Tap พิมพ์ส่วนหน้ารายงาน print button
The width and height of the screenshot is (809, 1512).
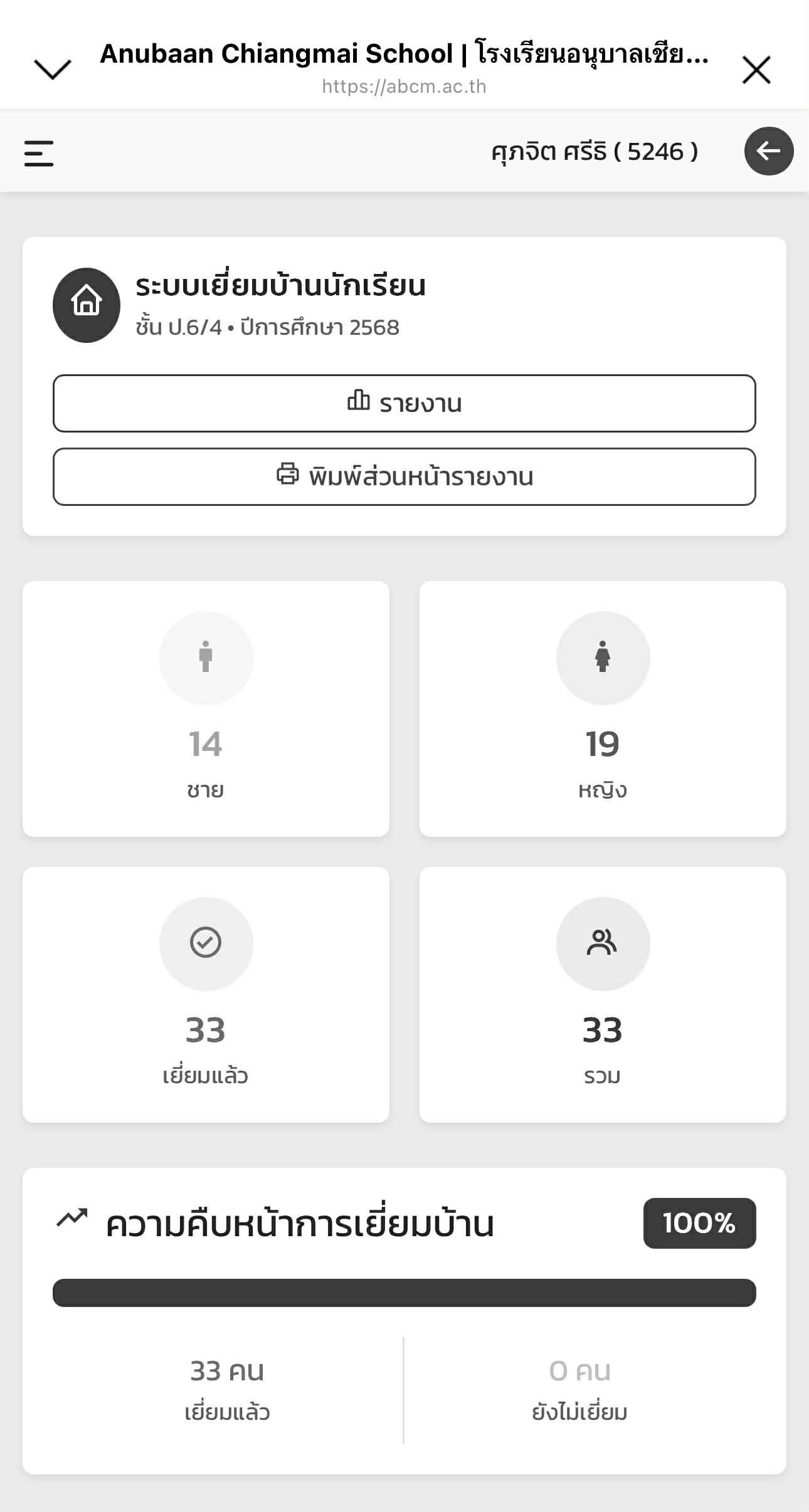(404, 476)
